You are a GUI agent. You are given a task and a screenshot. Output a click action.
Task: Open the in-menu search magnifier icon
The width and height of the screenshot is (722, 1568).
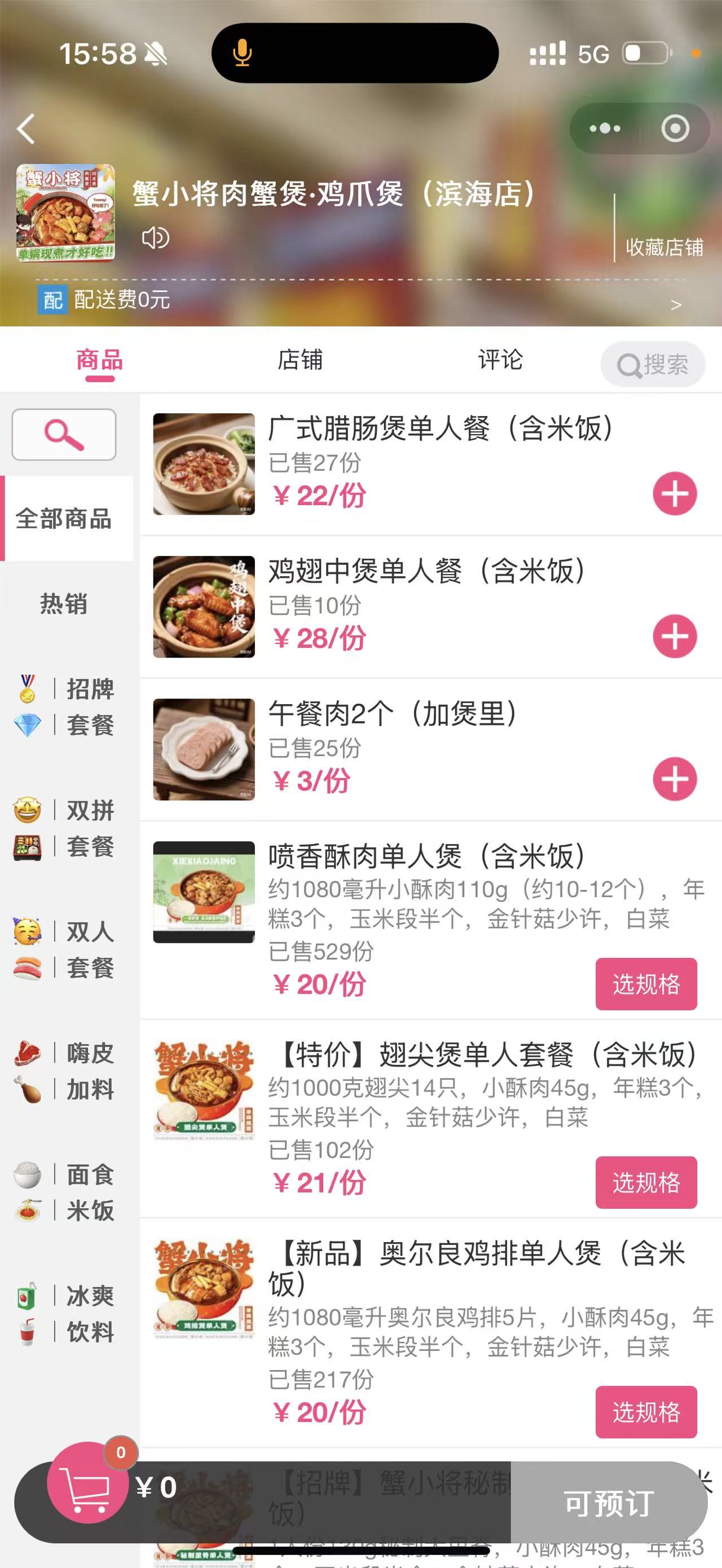point(63,435)
